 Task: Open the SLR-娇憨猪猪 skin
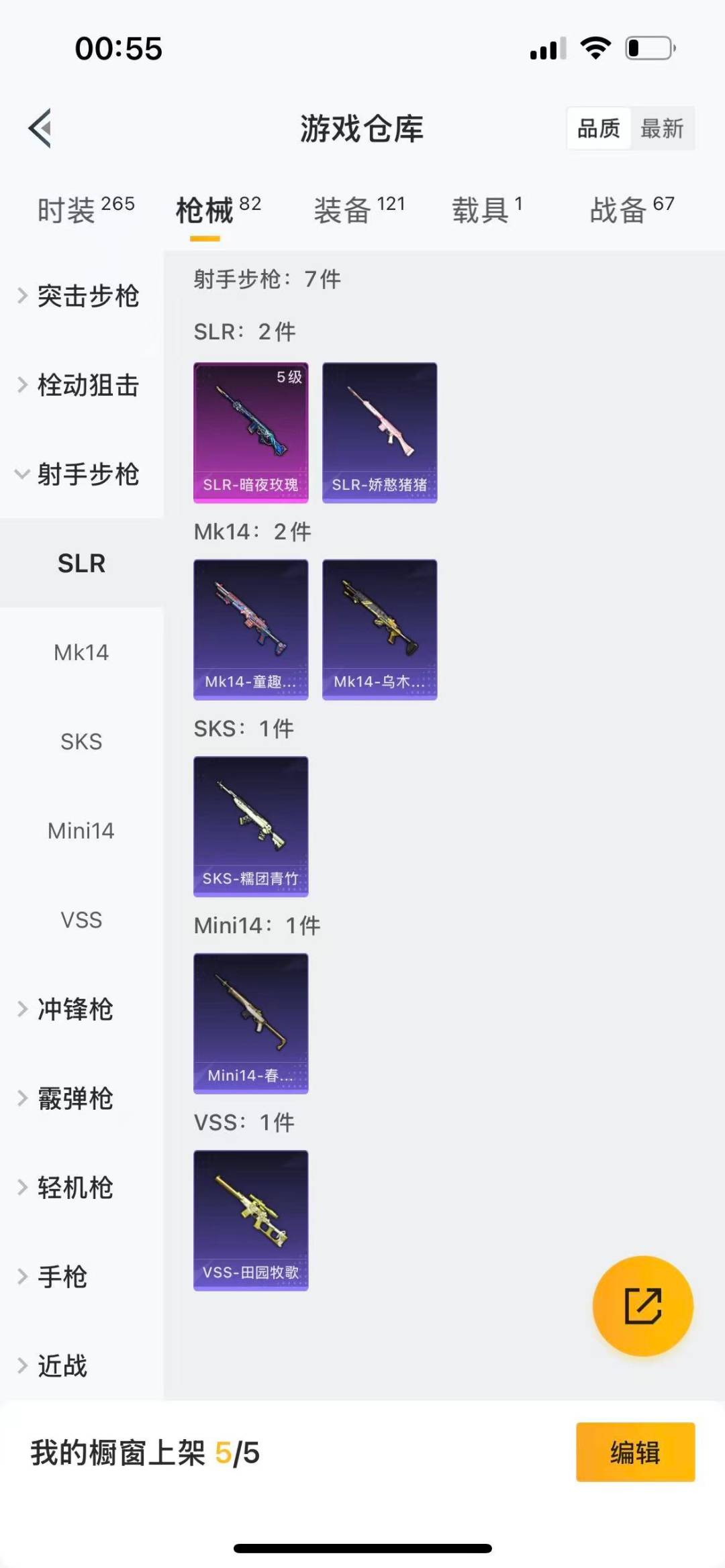(380, 433)
